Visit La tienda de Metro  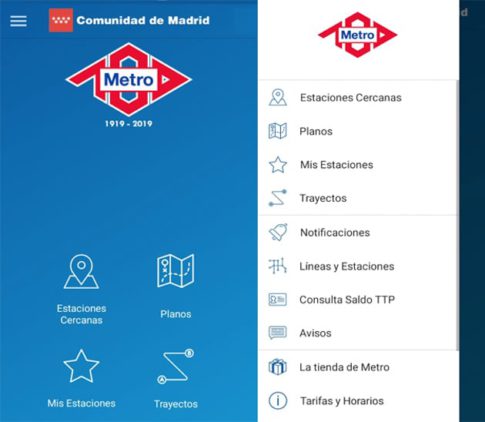click(x=358, y=367)
